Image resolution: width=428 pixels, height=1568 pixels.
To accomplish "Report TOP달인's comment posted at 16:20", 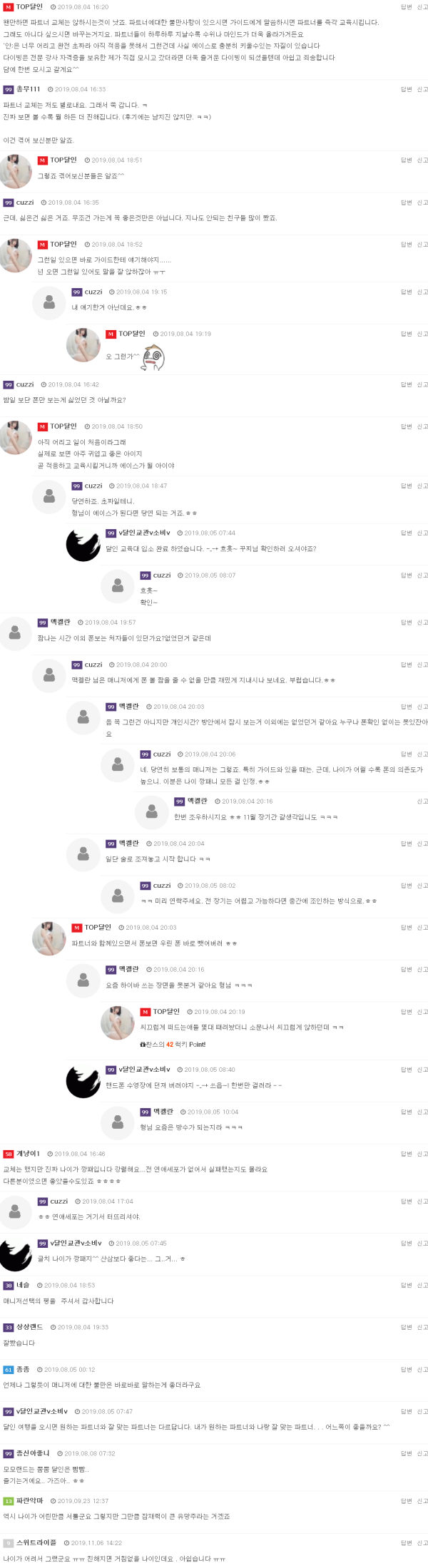I will pos(422,7).
